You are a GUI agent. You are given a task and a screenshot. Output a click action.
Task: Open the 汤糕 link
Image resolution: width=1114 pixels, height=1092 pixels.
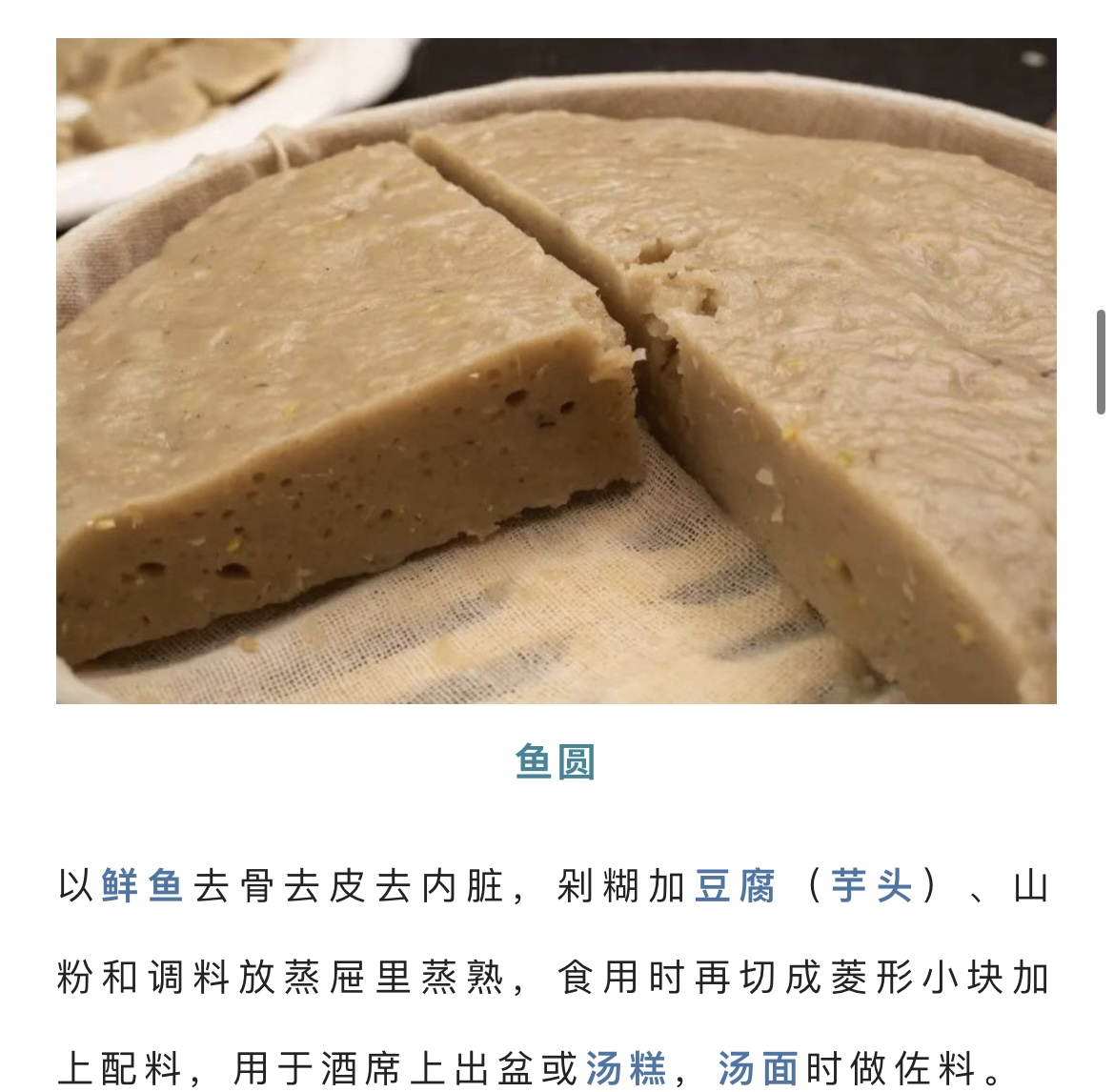626,1068
